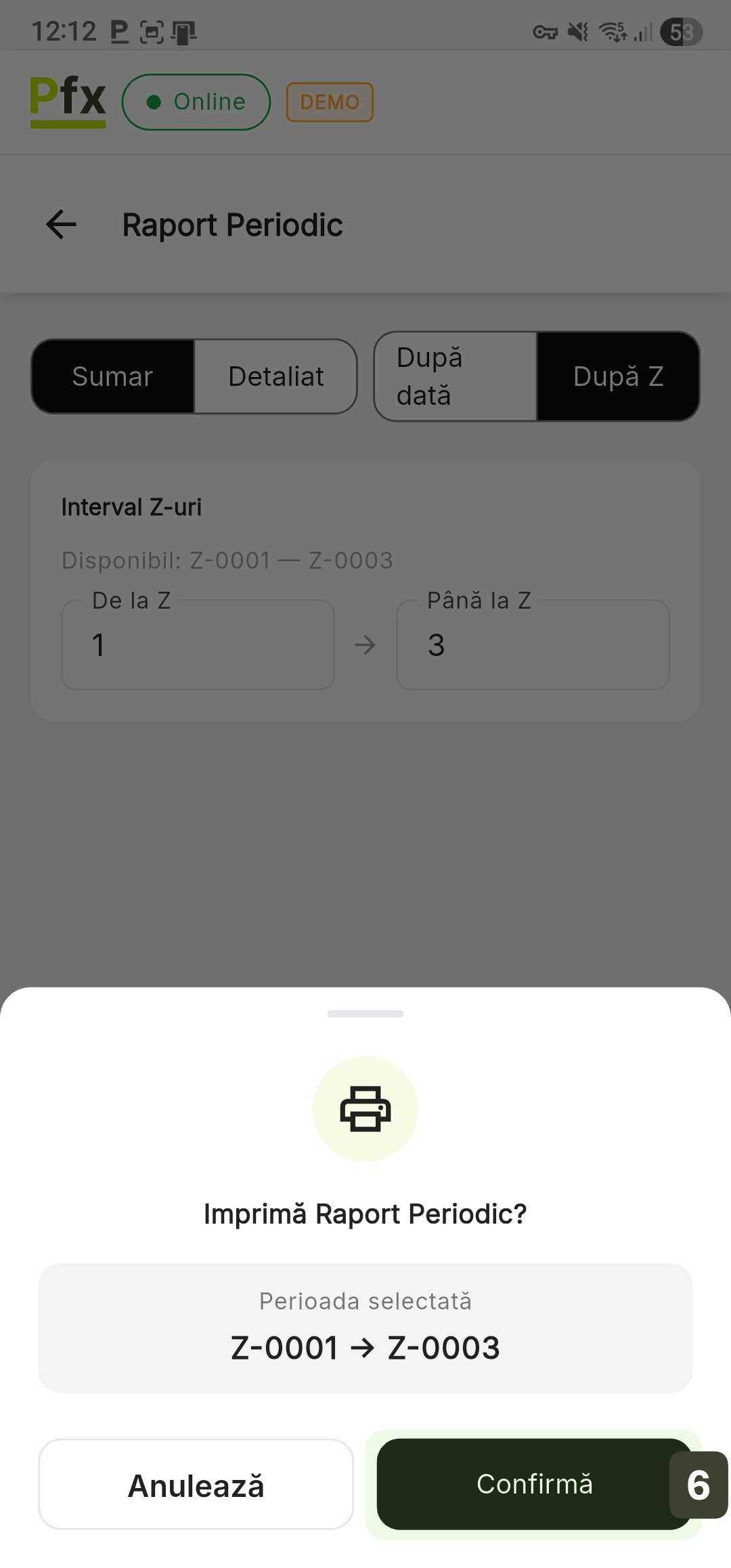Select the Sumar report type
The image size is (731, 1568).
[113, 376]
